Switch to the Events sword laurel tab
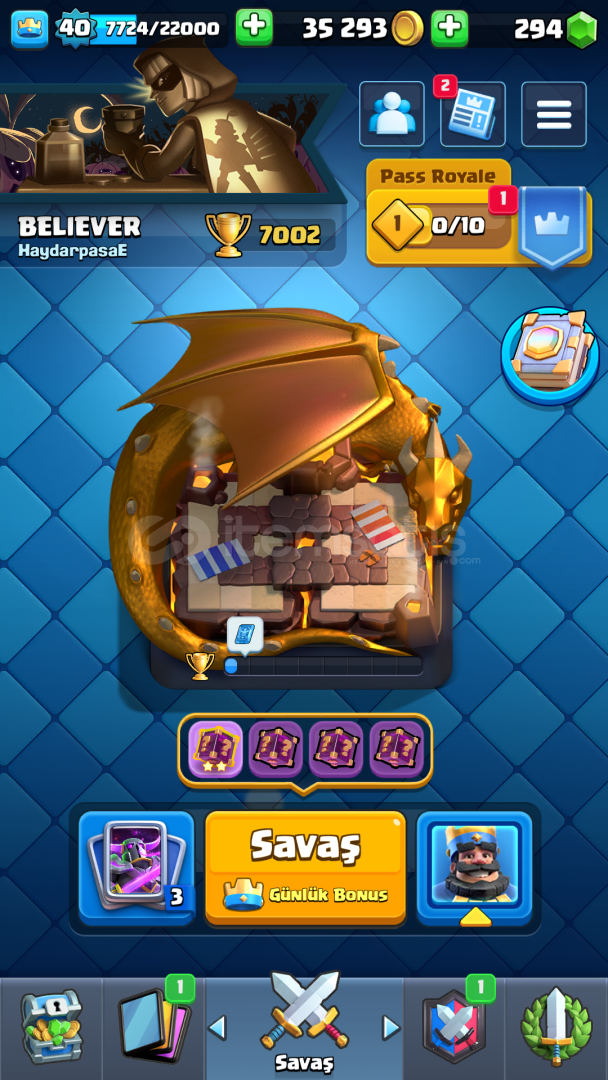Image resolution: width=608 pixels, height=1080 pixels. pyautogui.click(x=556, y=1027)
